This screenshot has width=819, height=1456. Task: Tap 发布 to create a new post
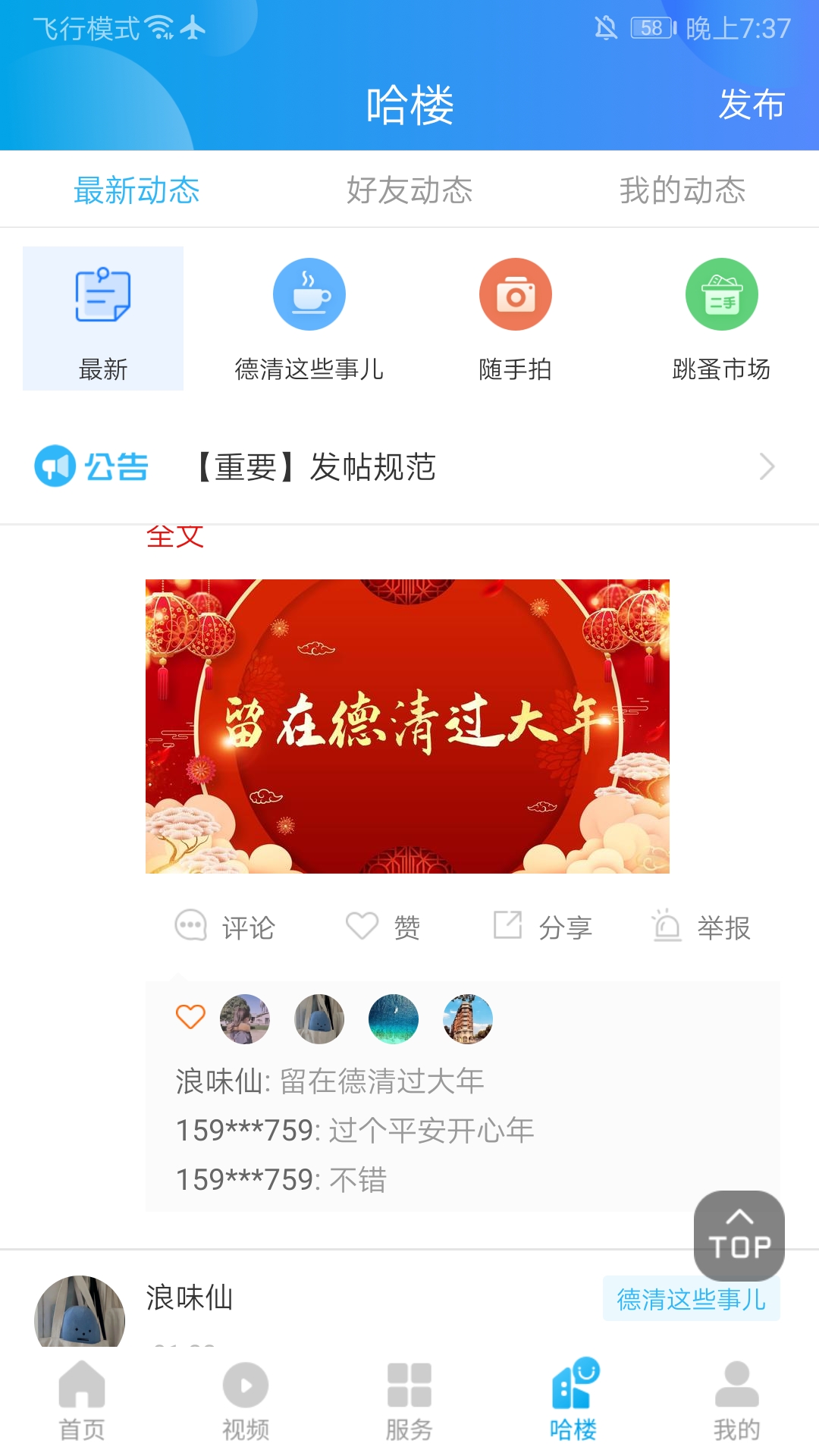(x=752, y=106)
